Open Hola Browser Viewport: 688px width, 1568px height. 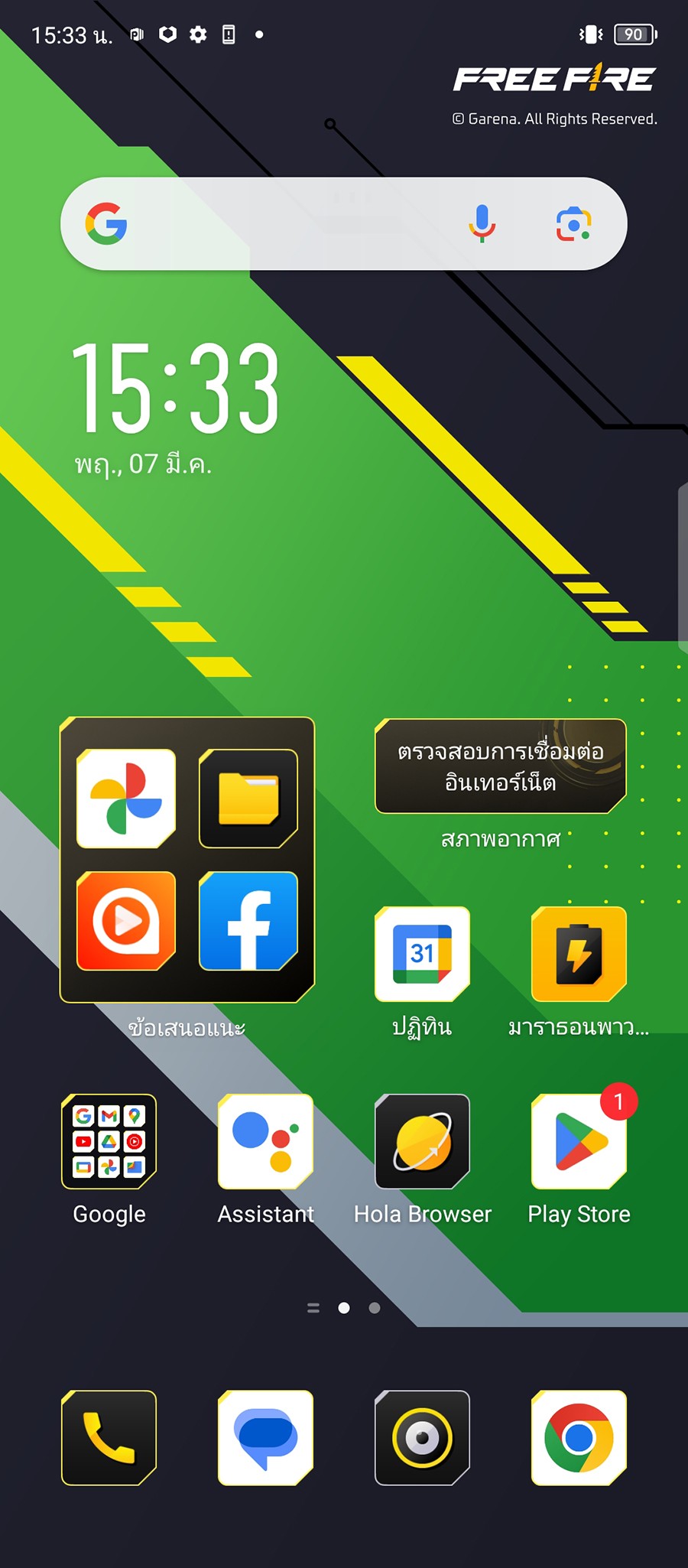click(x=422, y=1141)
